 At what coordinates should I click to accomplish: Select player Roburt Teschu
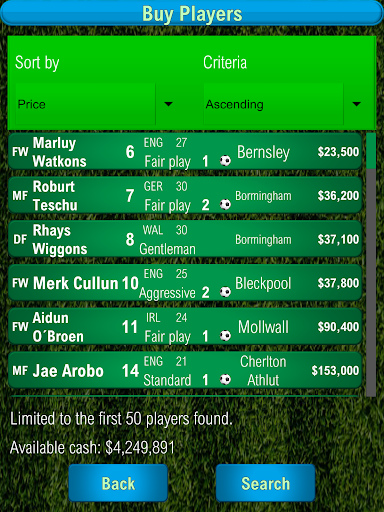tap(185, 196)
